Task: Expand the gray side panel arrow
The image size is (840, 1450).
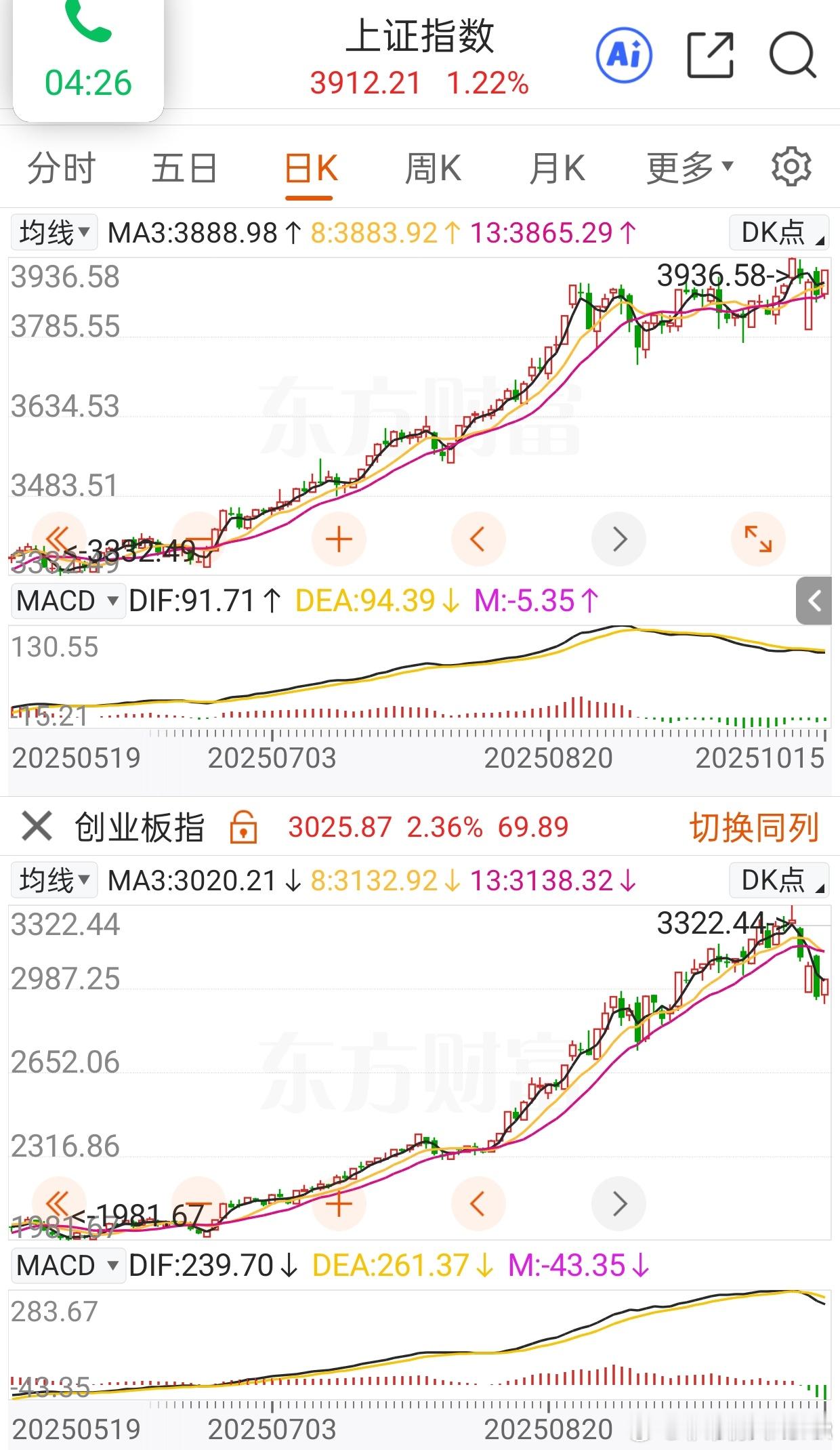Action: click(814, 600)
